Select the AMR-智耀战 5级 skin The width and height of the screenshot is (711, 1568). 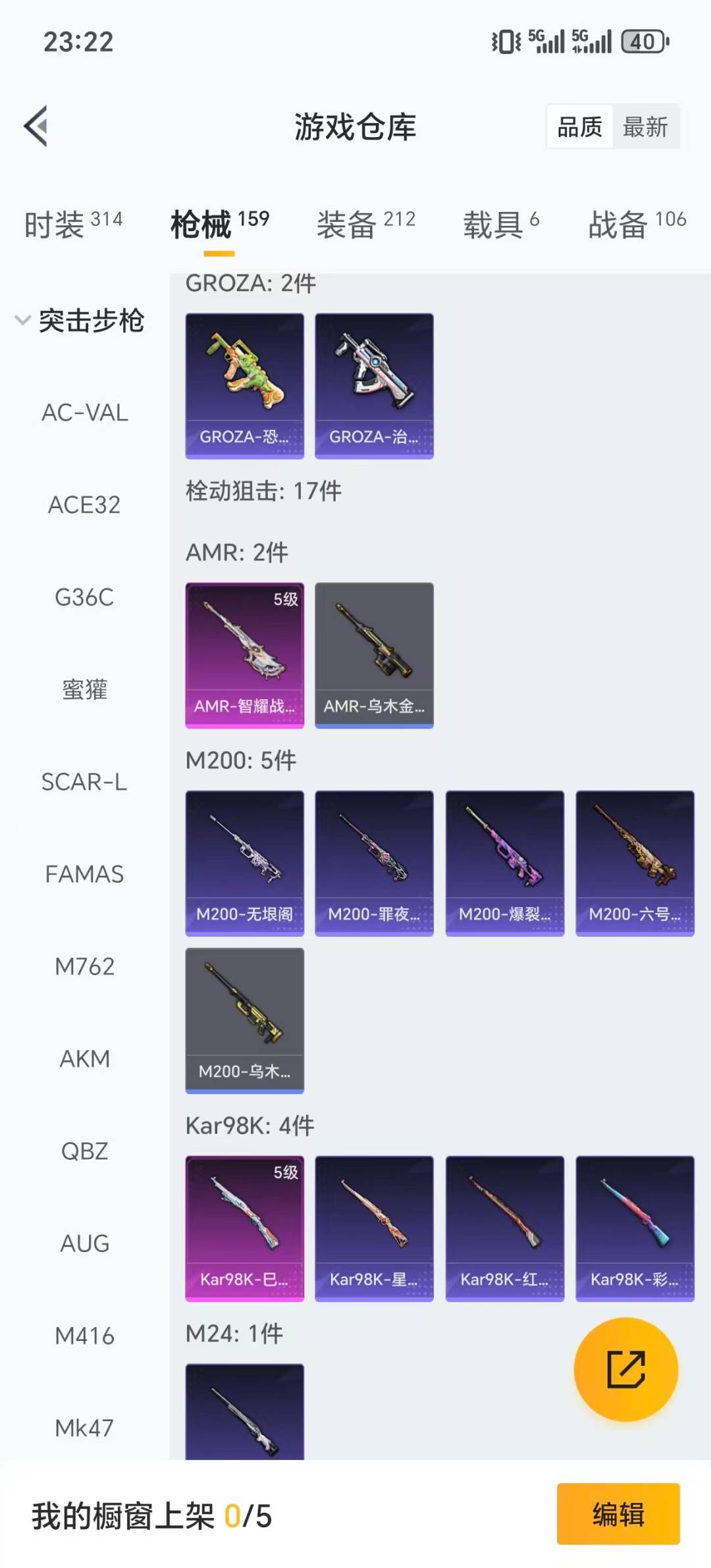point(244,655)
